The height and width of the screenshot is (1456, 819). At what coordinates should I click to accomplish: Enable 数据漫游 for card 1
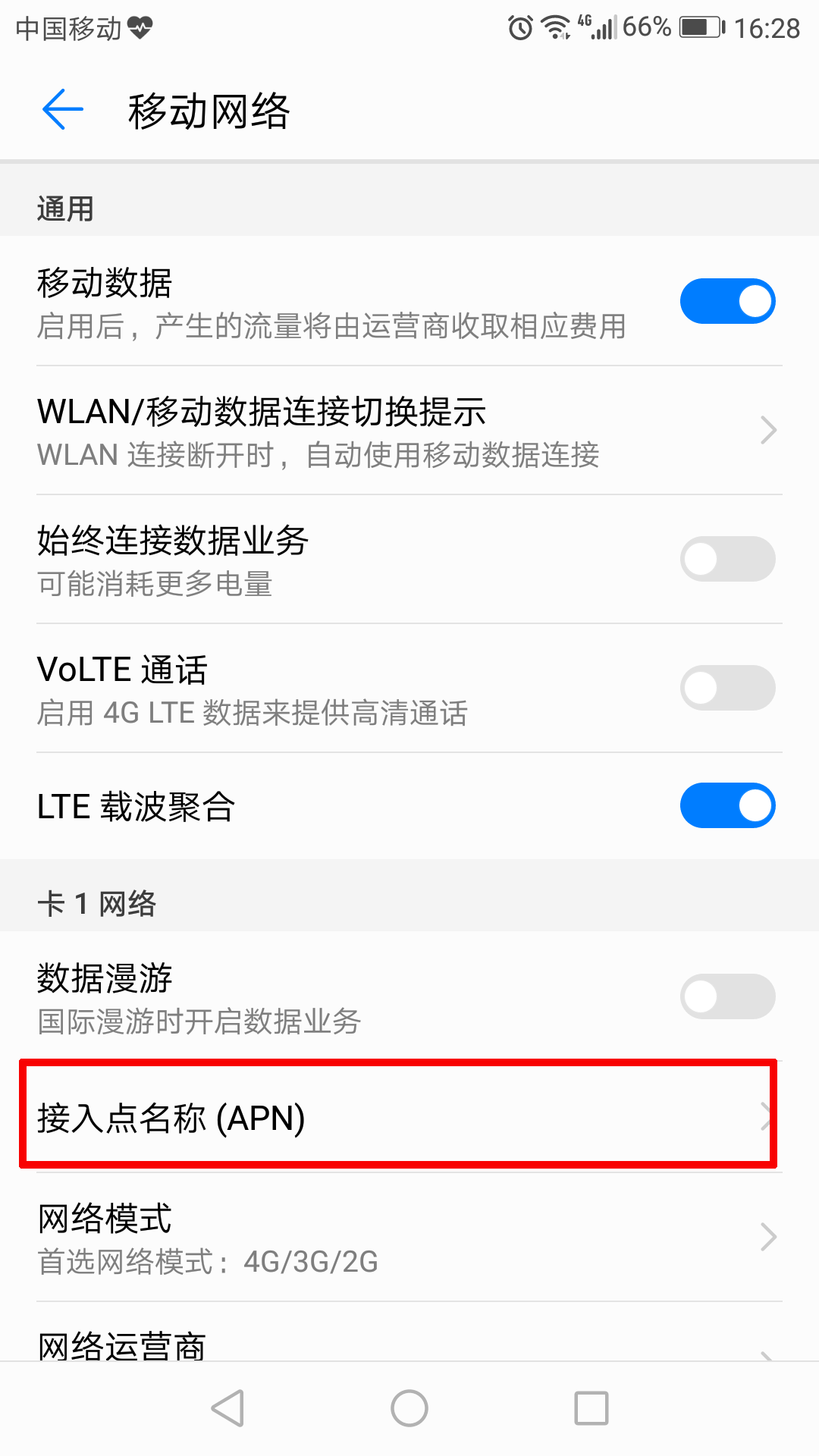726,996
